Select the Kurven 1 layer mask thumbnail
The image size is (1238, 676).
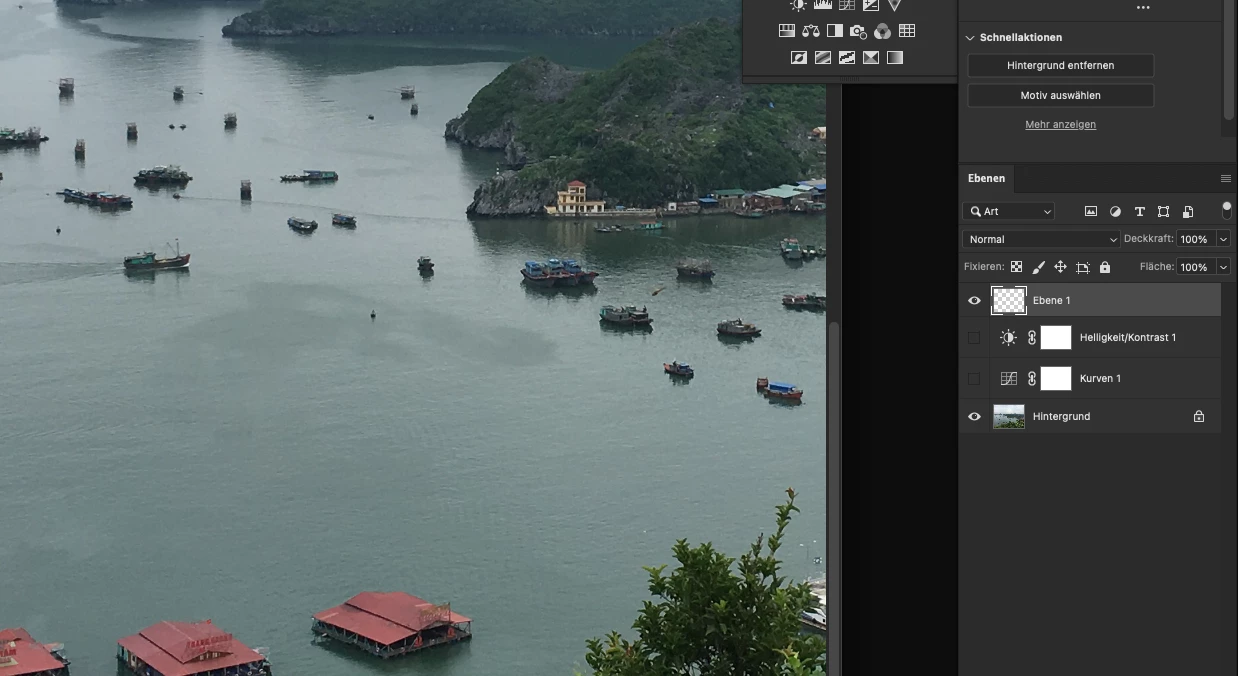click(1056, 379)
